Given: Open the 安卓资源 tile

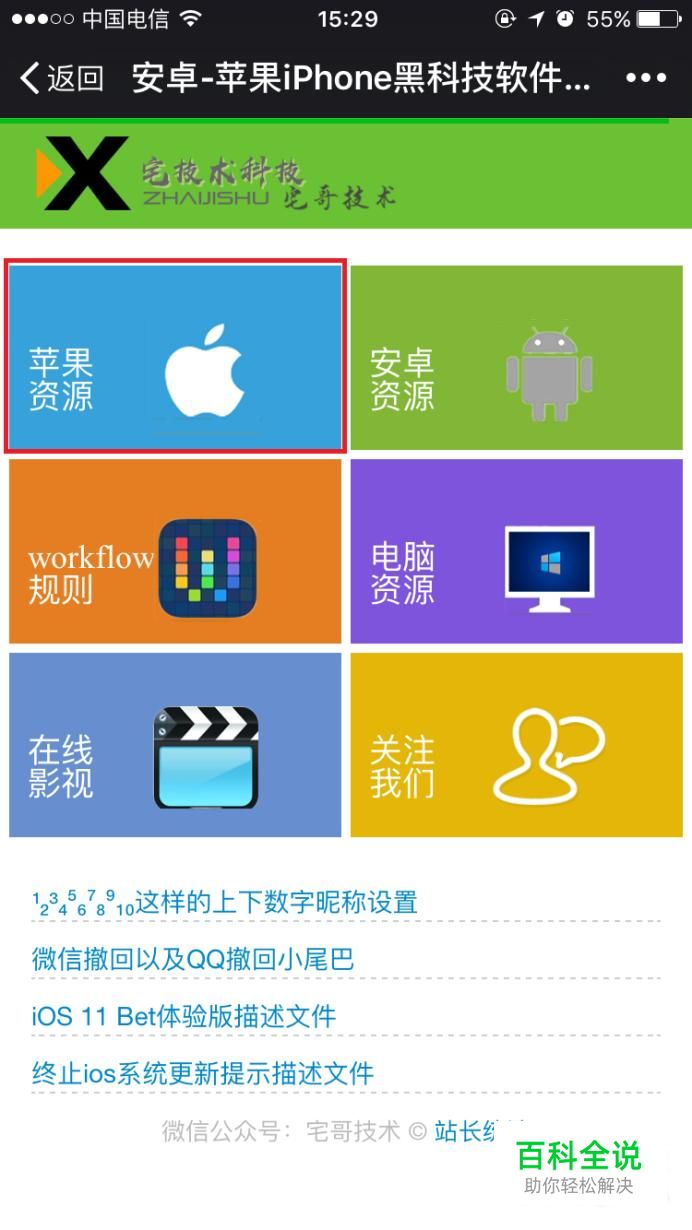Looking at the screenshot, I should [x=516, y=358].
